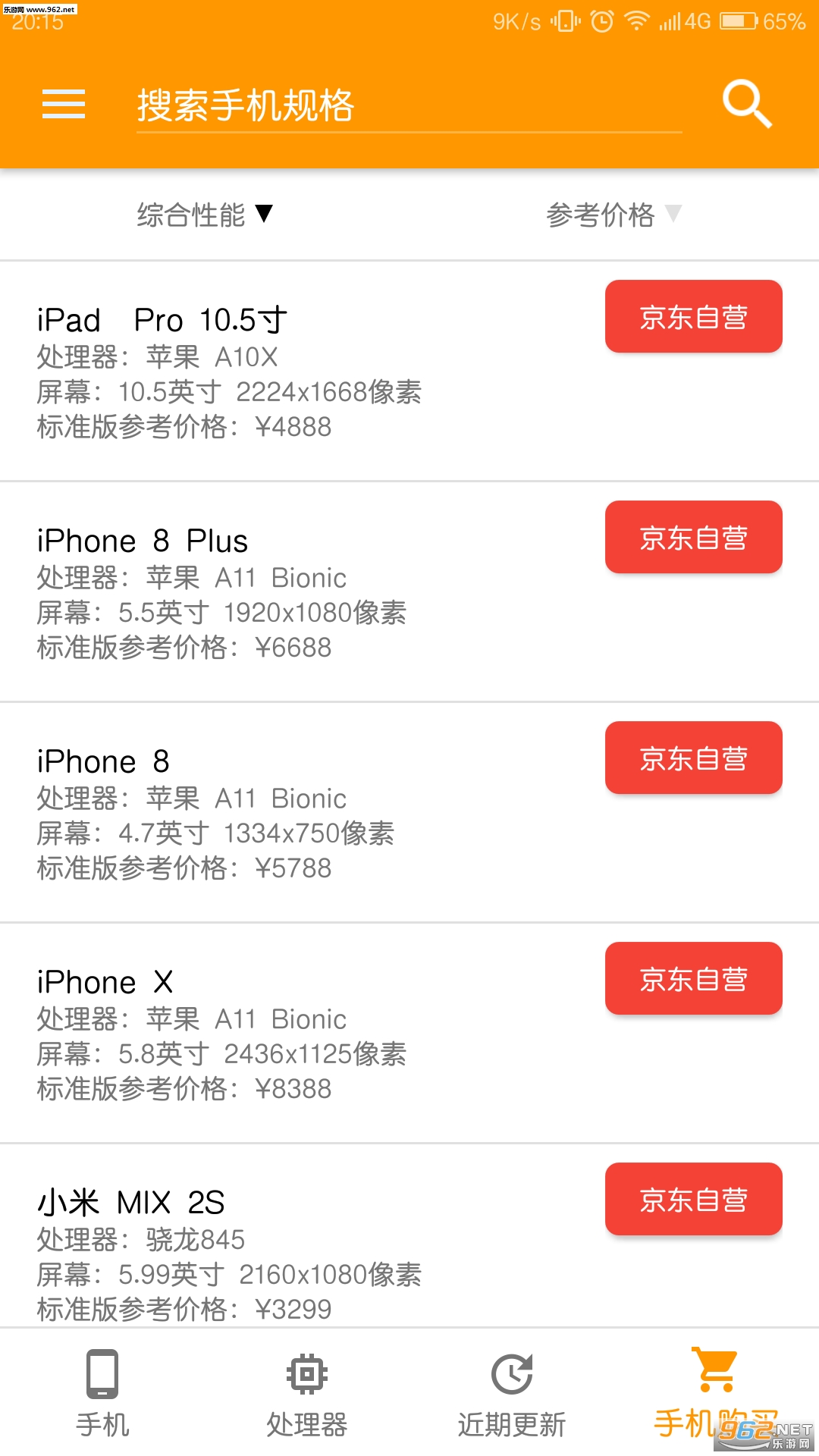Switch to the 手机 tab
Image resolution: width=819 pixels, height=1456 pixels.
102,1392
